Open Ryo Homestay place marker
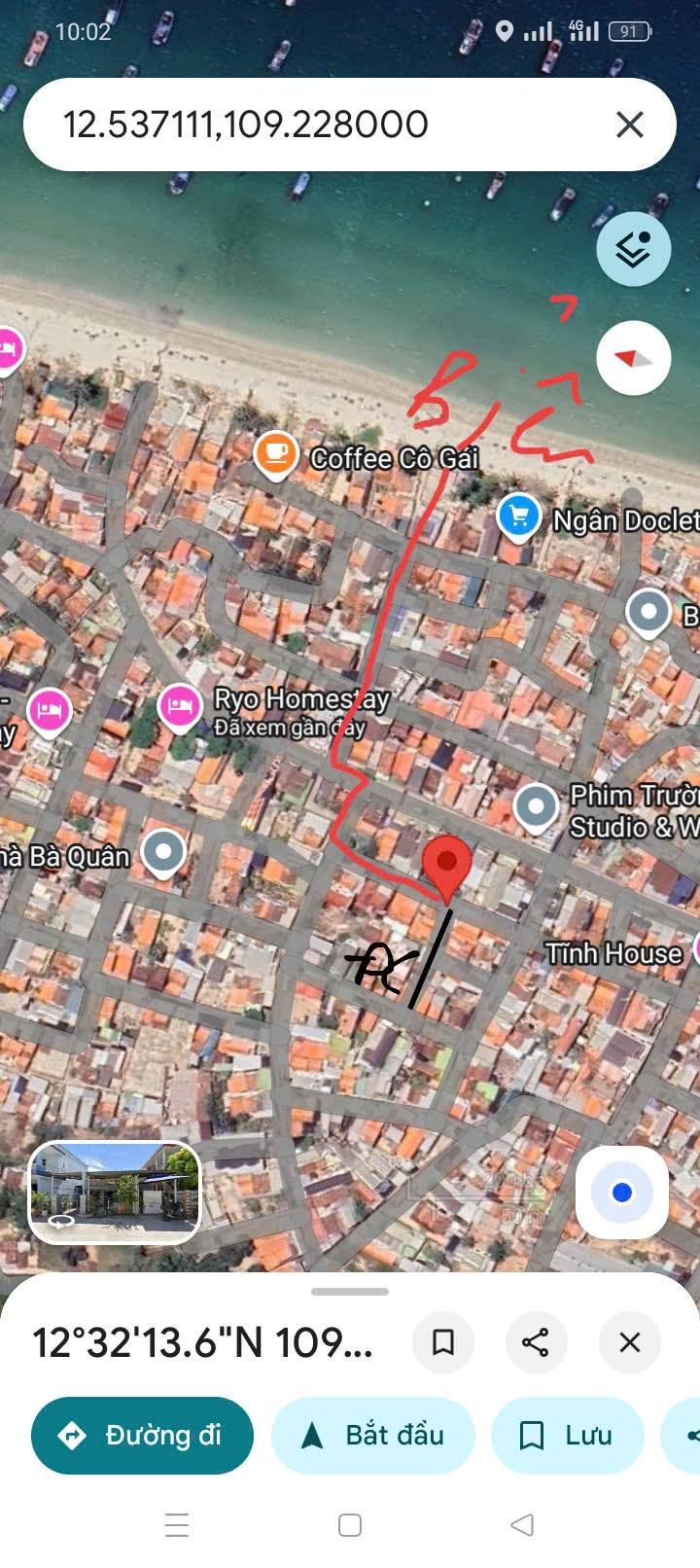This screenshot has width=700, height=1568. pyautogui.click(x=180, y=707)
